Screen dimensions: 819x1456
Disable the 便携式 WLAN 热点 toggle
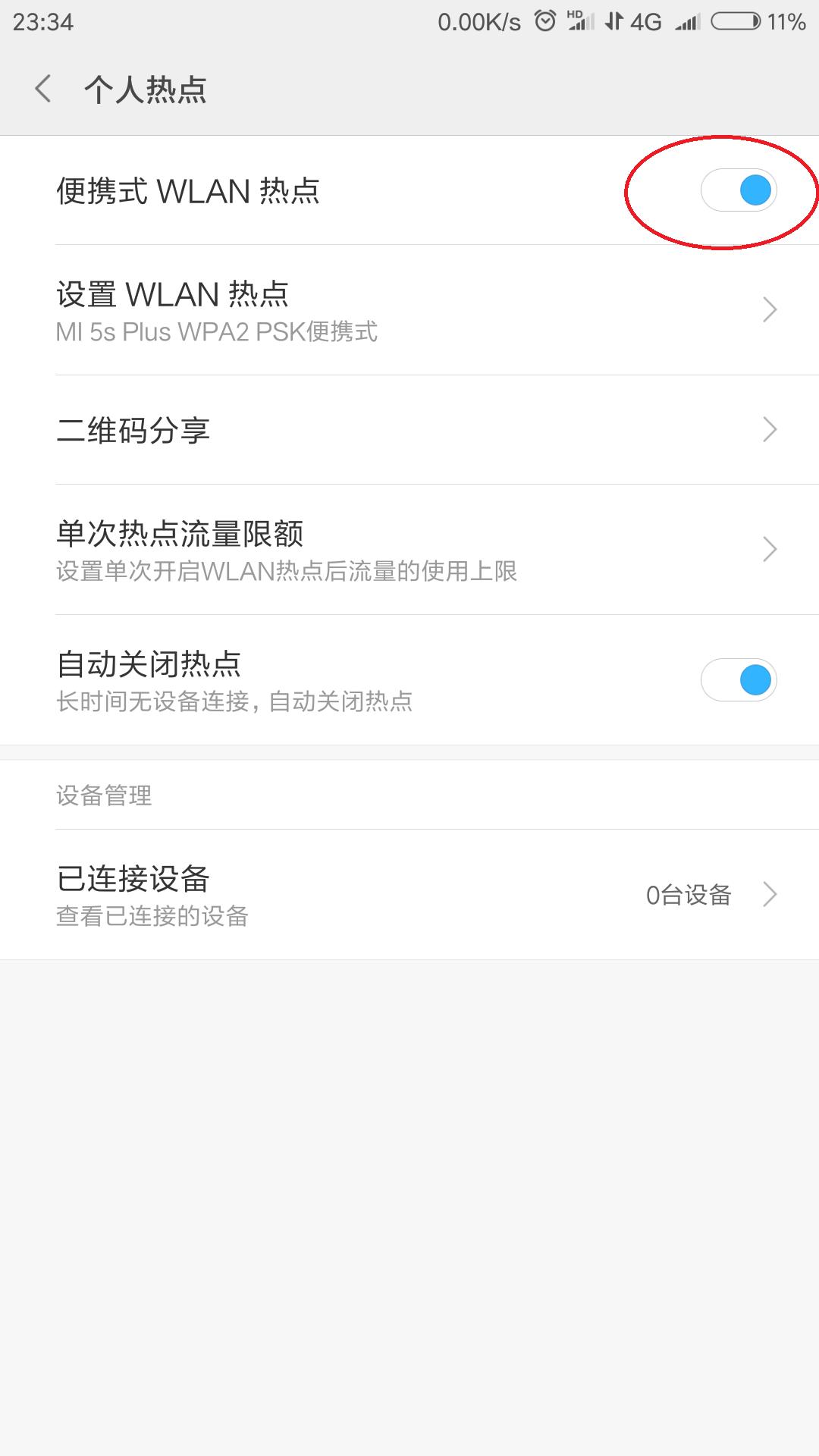pos(737,190)
